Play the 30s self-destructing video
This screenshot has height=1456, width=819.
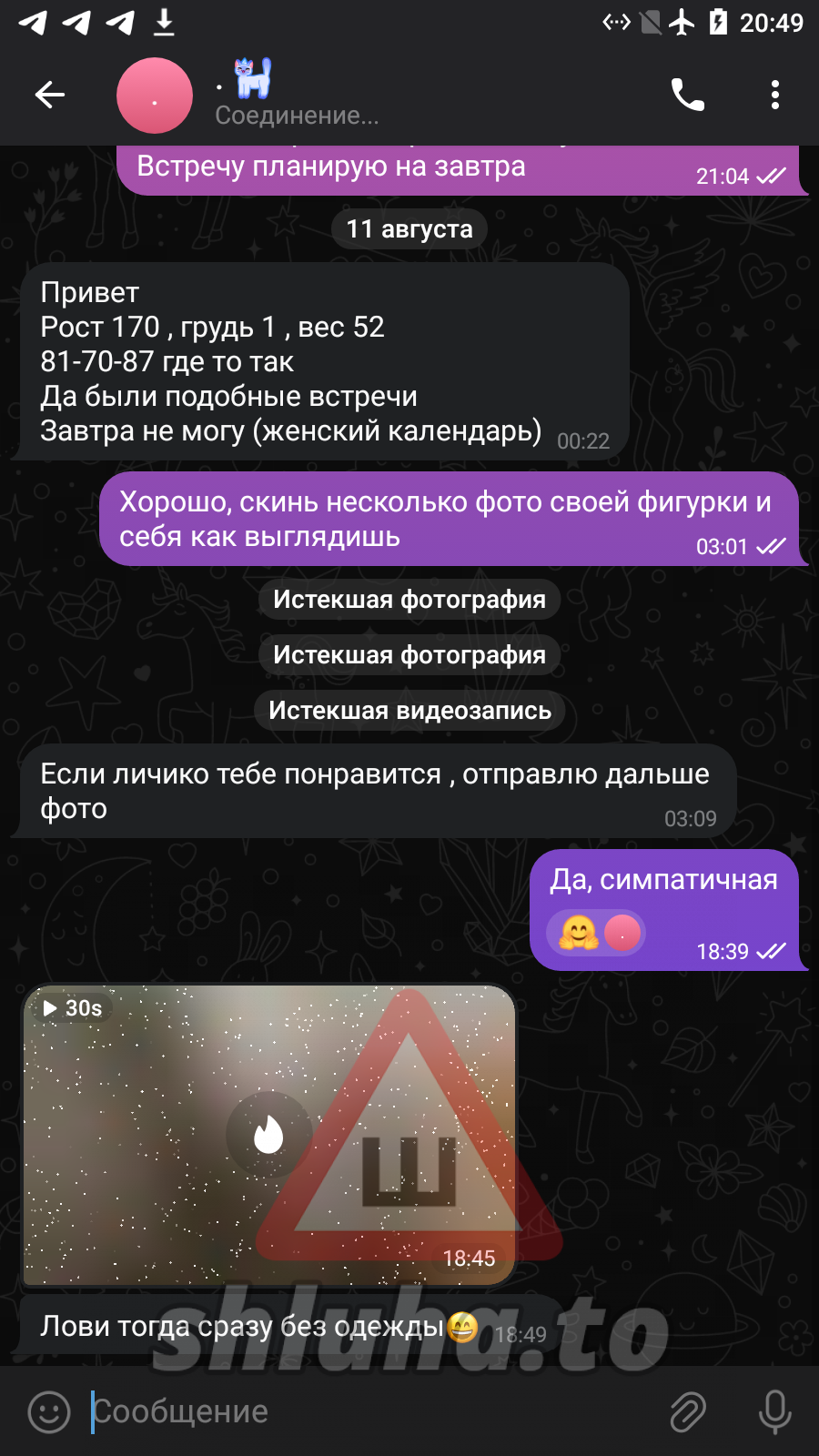(x=268, y=1135)
